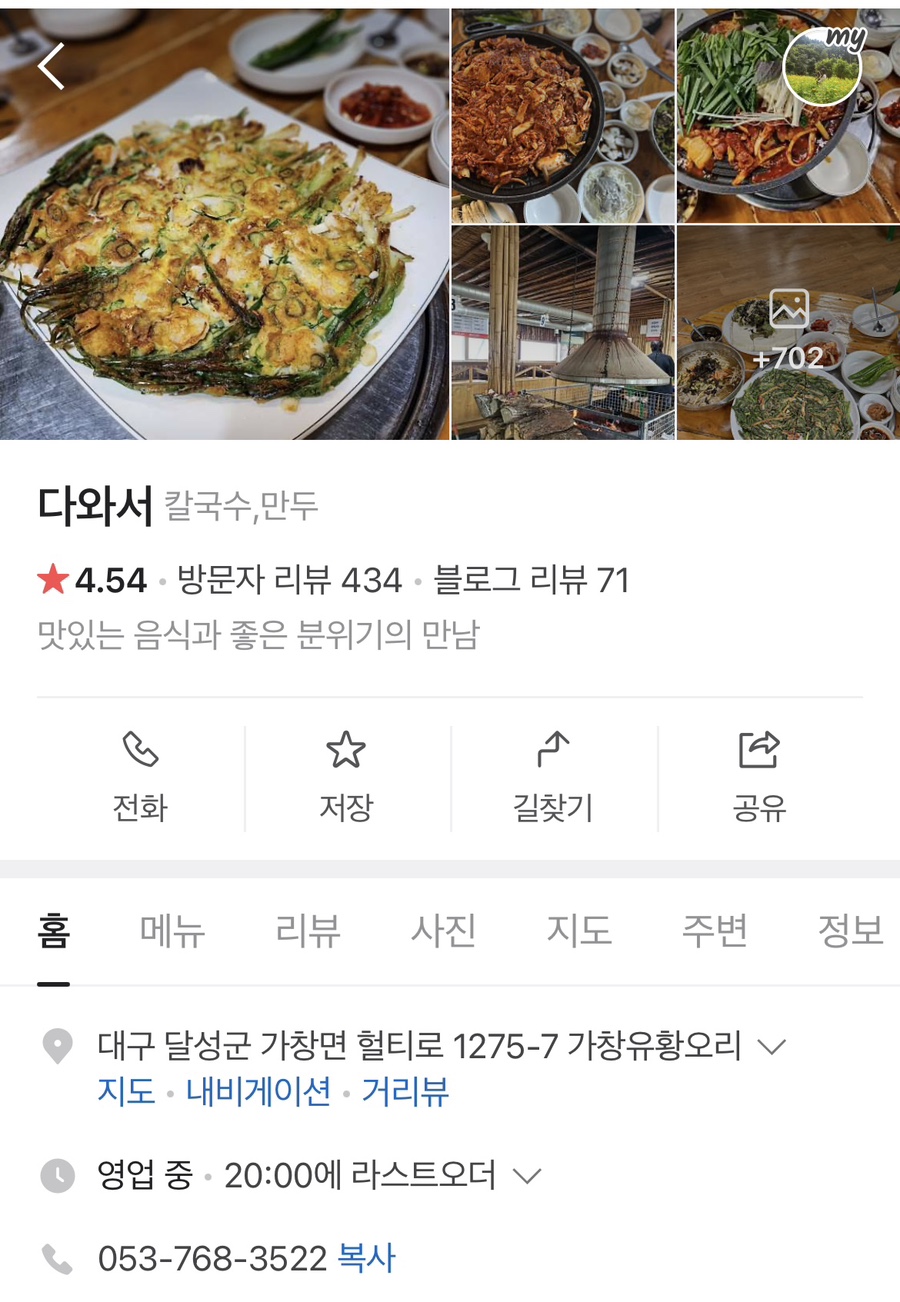Screen dimensions: 900x1302
Task: Open the 내비게이션 link
Action: pos(258,1091)
